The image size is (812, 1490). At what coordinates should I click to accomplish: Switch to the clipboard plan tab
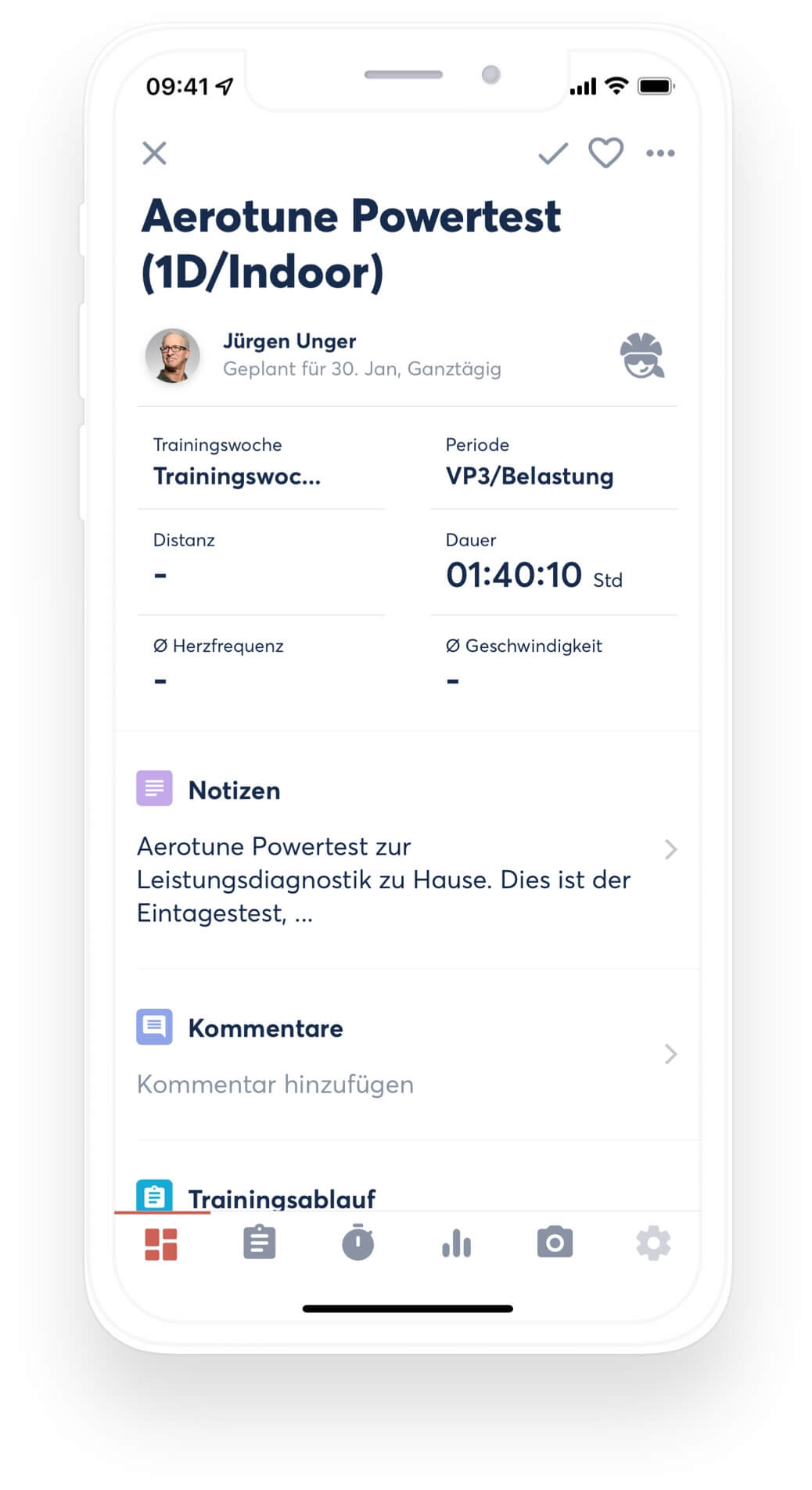tap(260, 1243)
